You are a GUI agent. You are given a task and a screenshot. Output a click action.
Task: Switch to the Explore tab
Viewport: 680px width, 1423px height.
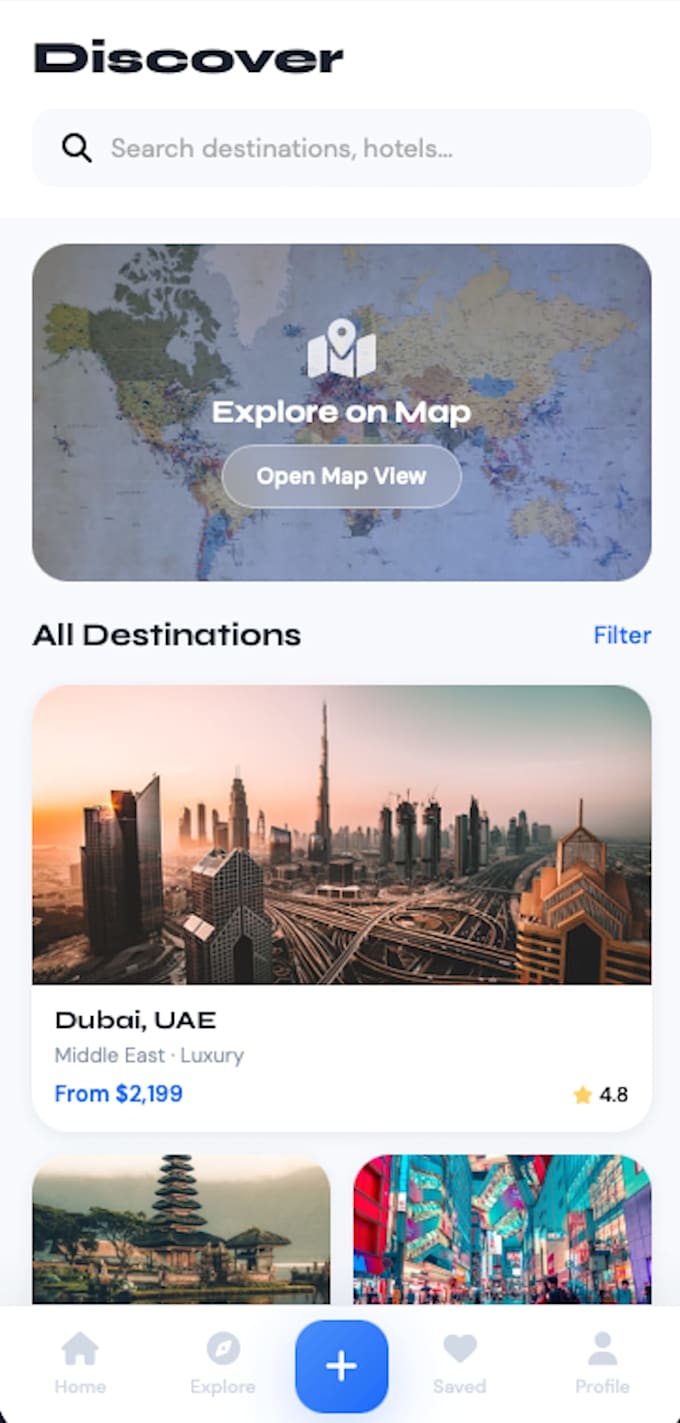click(x=222, y=1364)
